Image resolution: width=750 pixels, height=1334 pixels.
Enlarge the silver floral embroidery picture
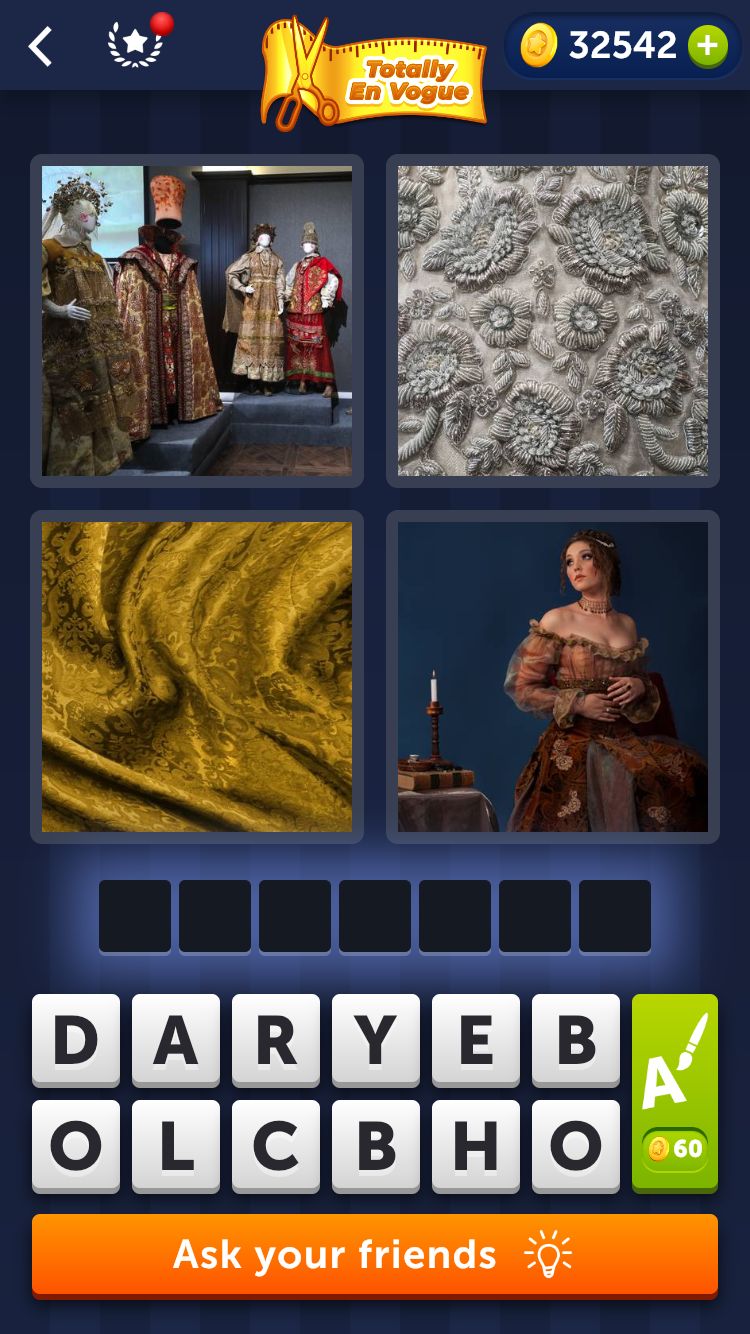tap(553, 321)
